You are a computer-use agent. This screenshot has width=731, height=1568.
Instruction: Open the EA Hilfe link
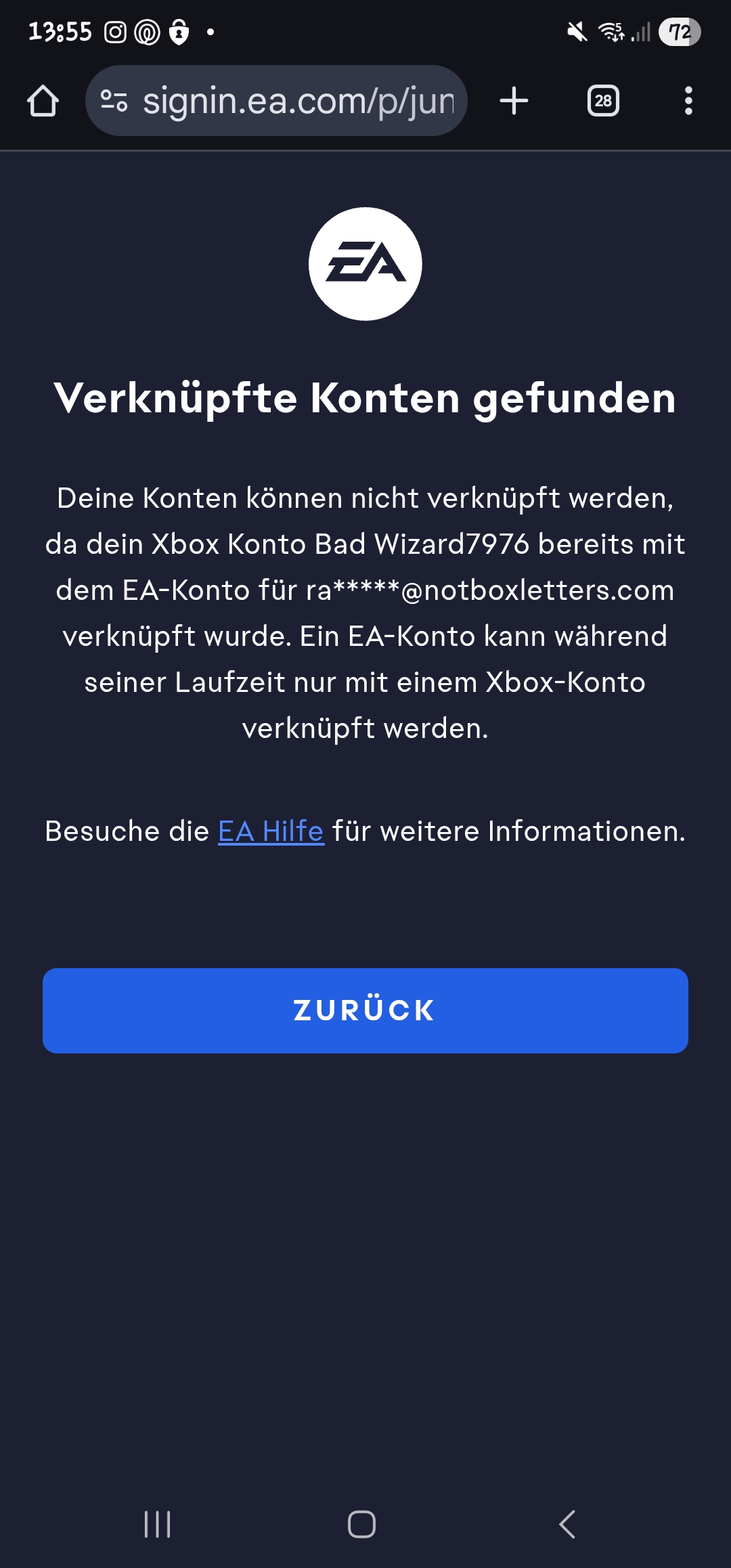(x=271, y=831)
